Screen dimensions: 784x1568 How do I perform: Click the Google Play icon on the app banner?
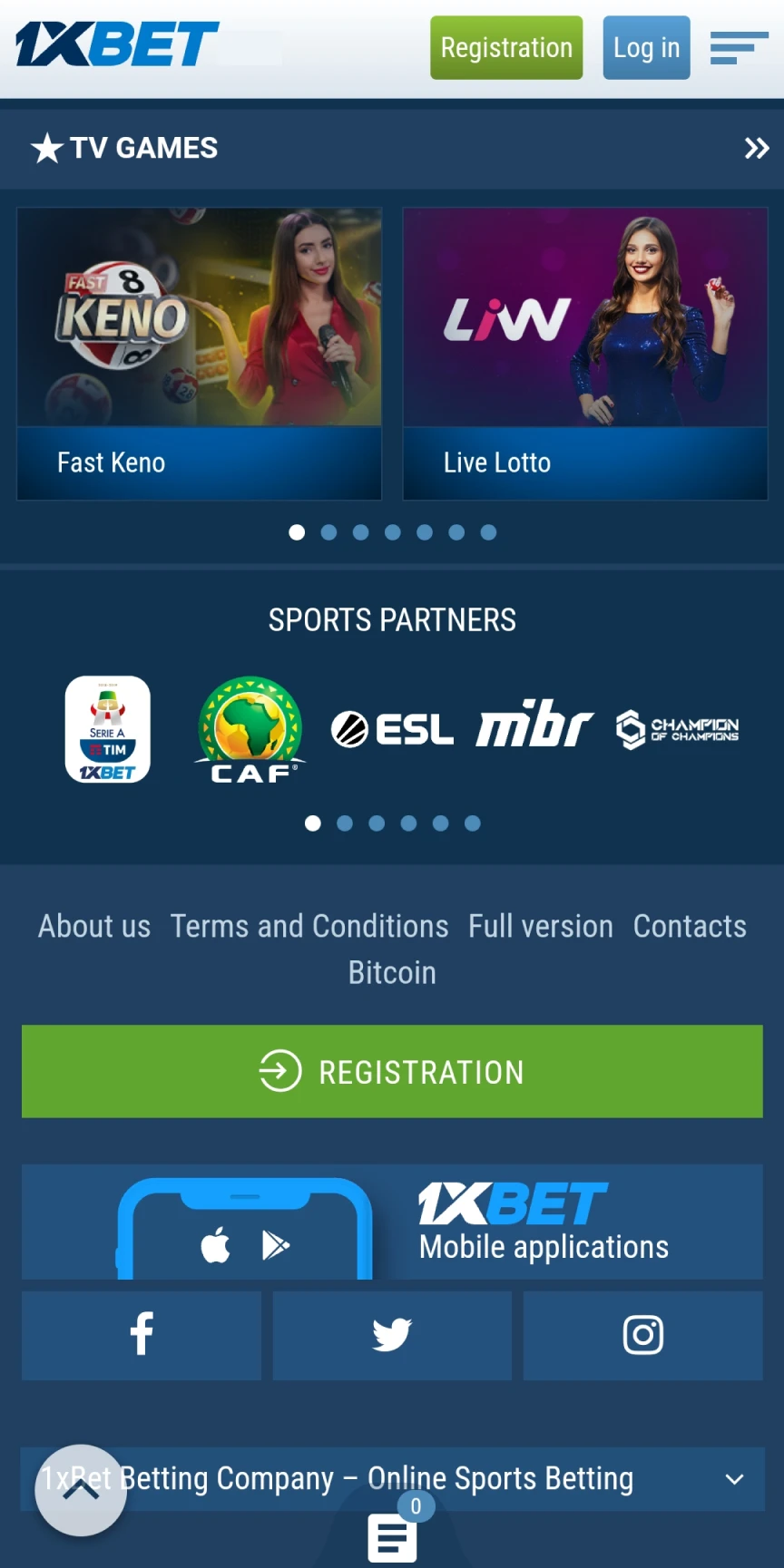click(x=276, y=1244)
